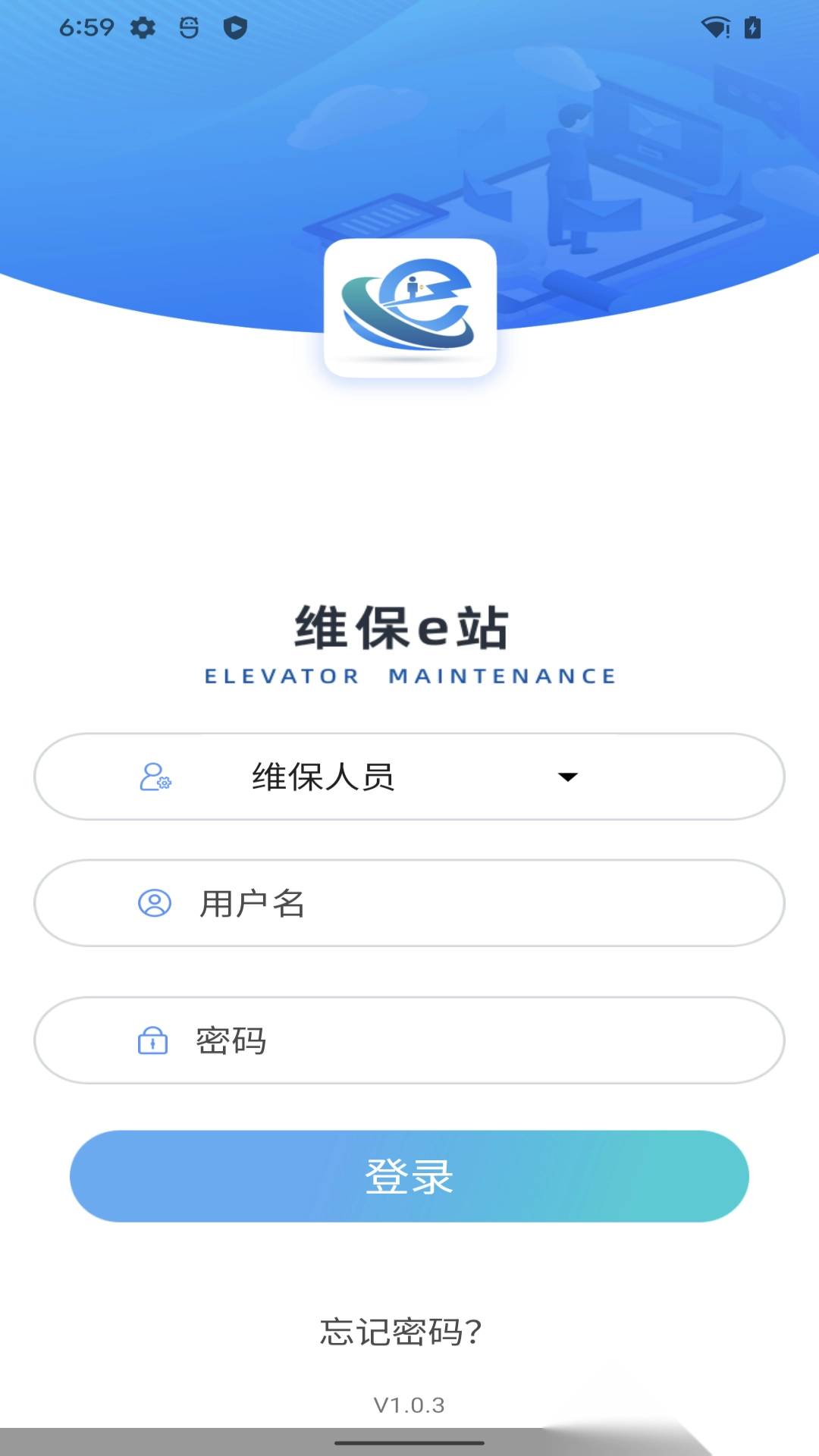Click the 用户名 username input field

[409, 903]
